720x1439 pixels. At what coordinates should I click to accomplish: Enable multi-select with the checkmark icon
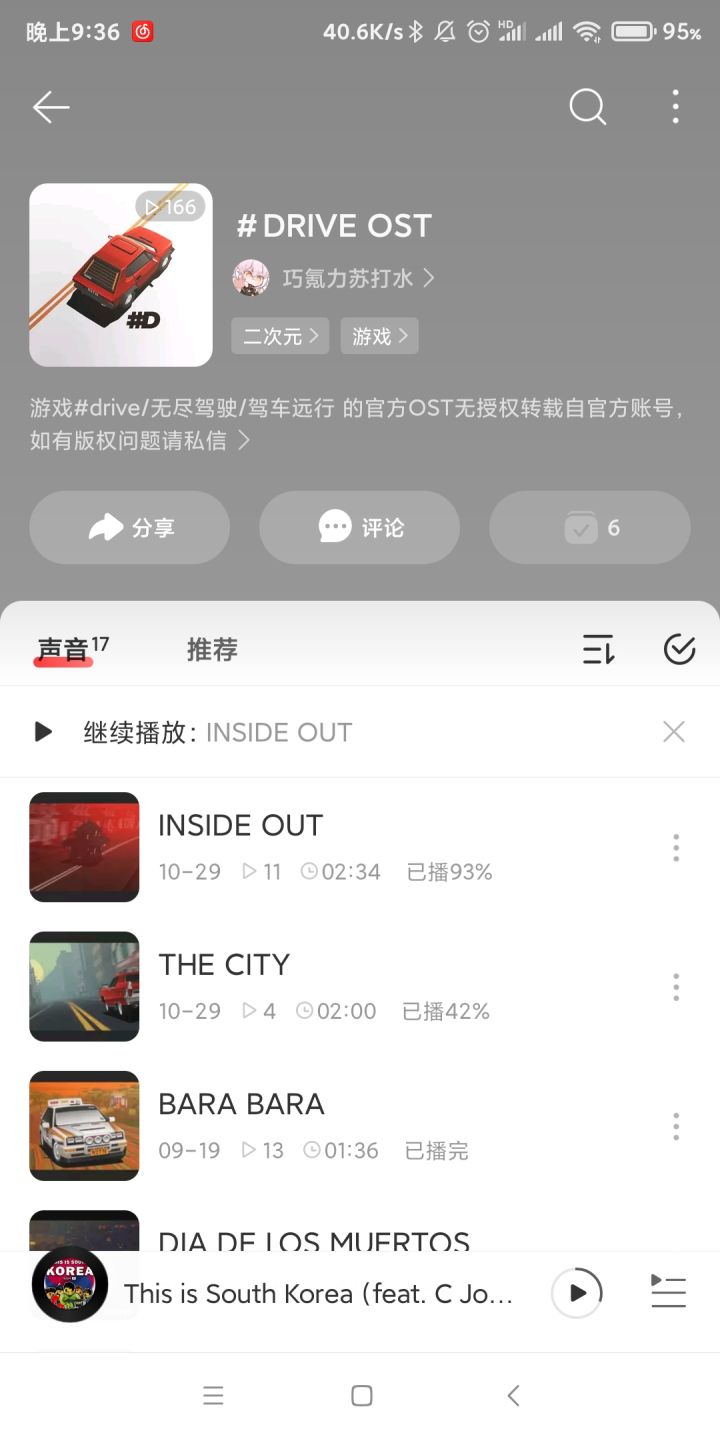point(680,650)
